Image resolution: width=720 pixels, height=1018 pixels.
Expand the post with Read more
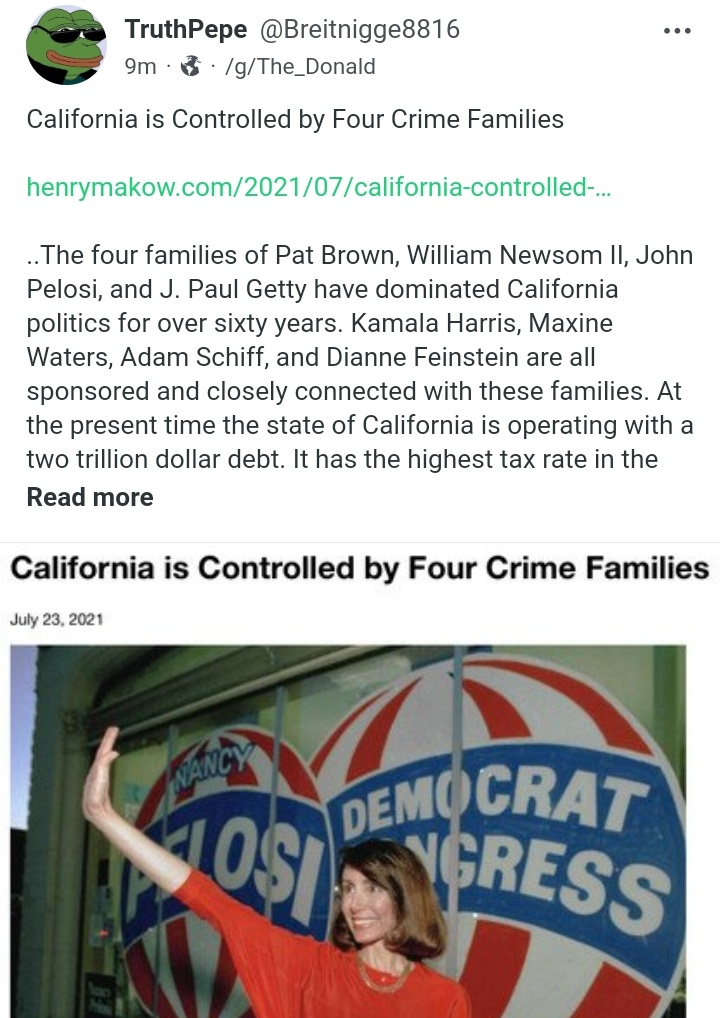point(90,497)
